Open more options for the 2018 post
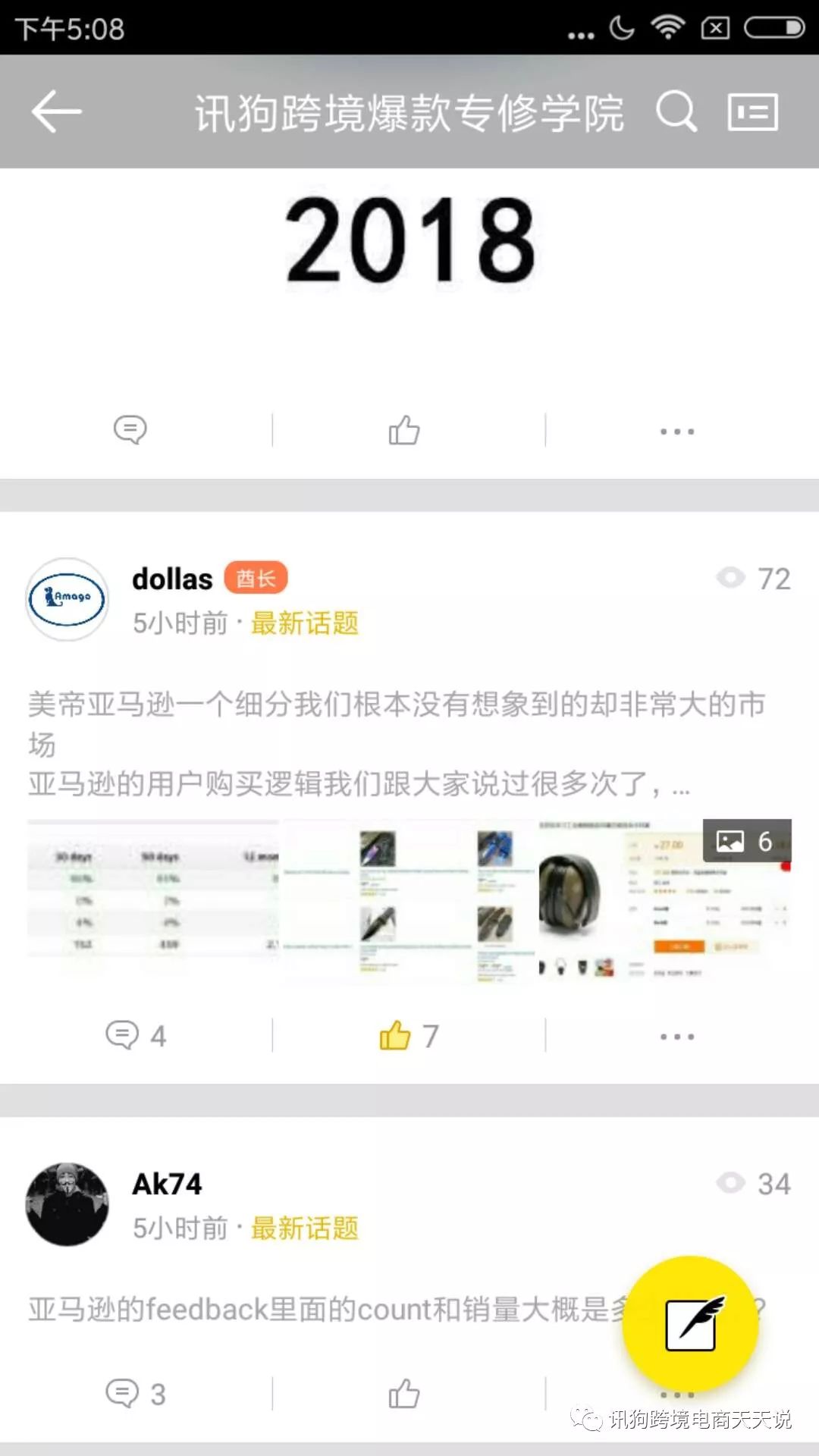 point(676,431)
